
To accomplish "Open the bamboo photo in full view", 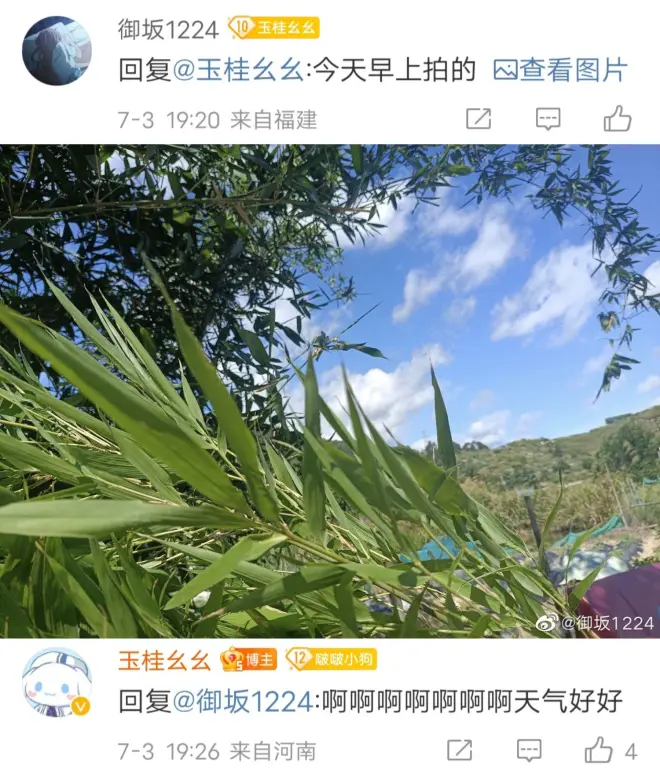I will (x=330, y=390).
